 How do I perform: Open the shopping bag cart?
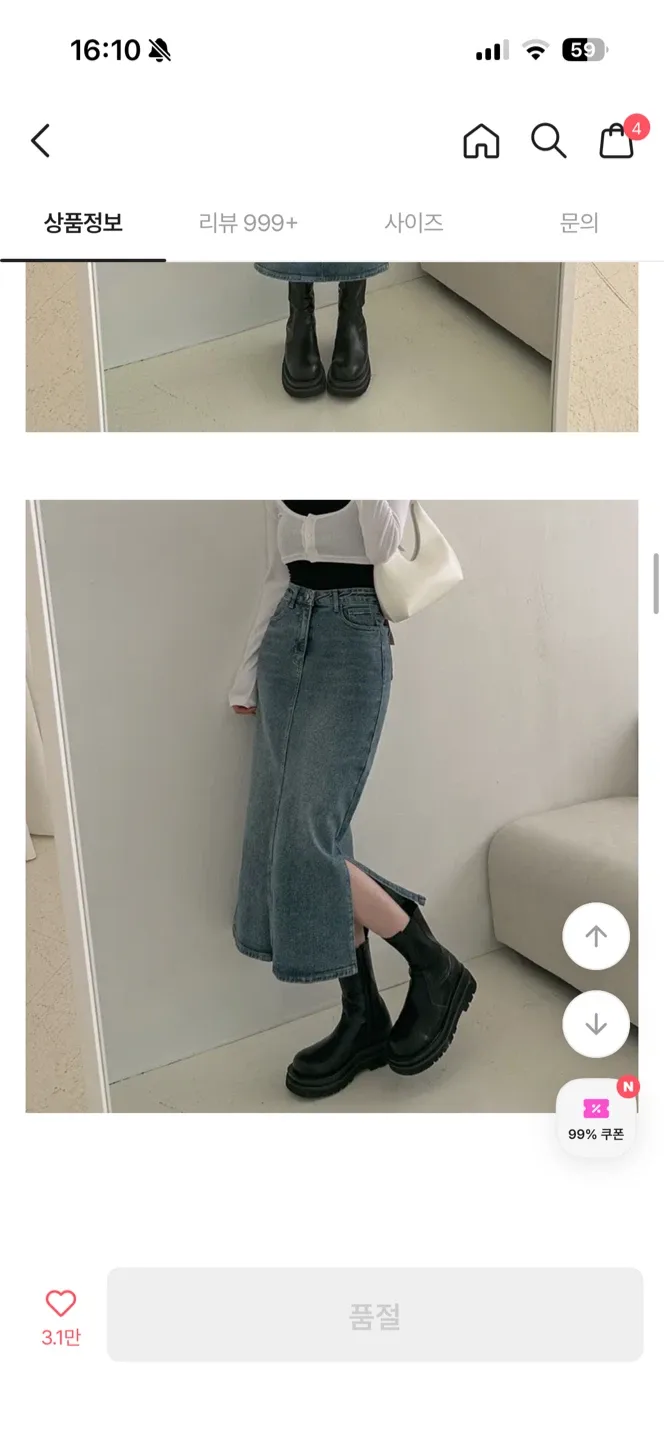(617, 141)
